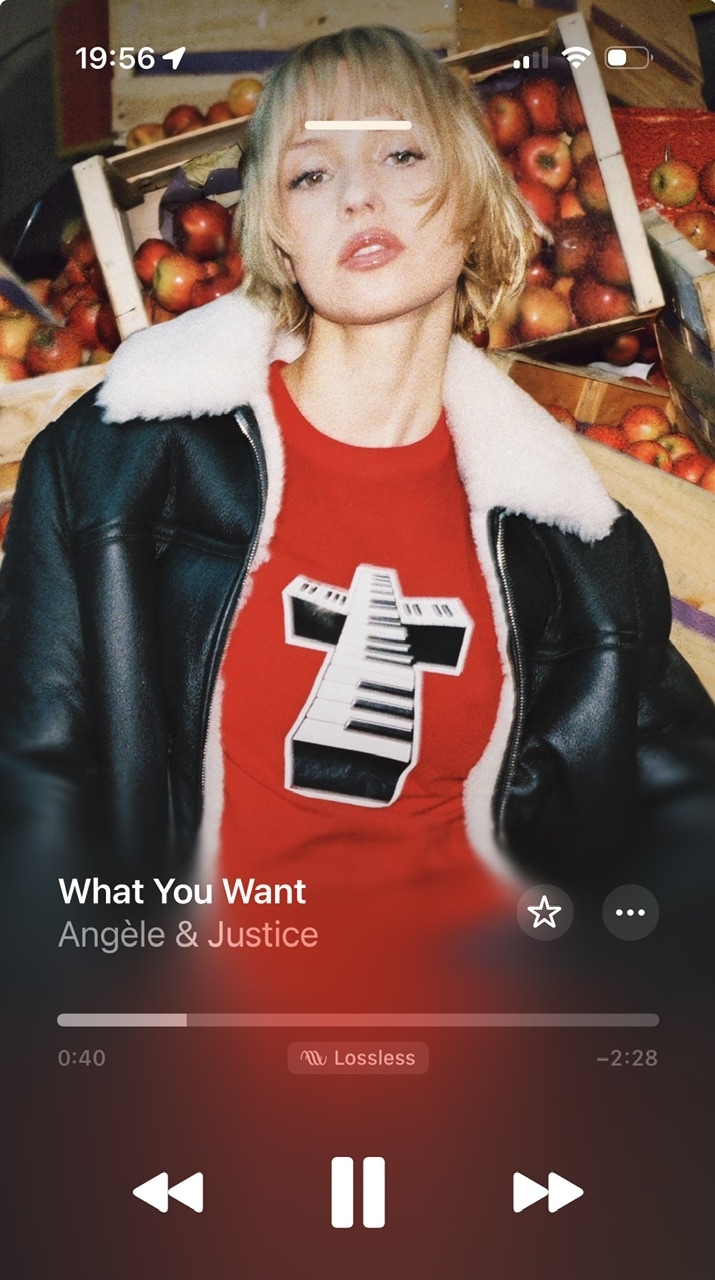Screen dimensions: 715x1280
Task: Tap the Lossless audio badge
Action: coord(358,1058)
